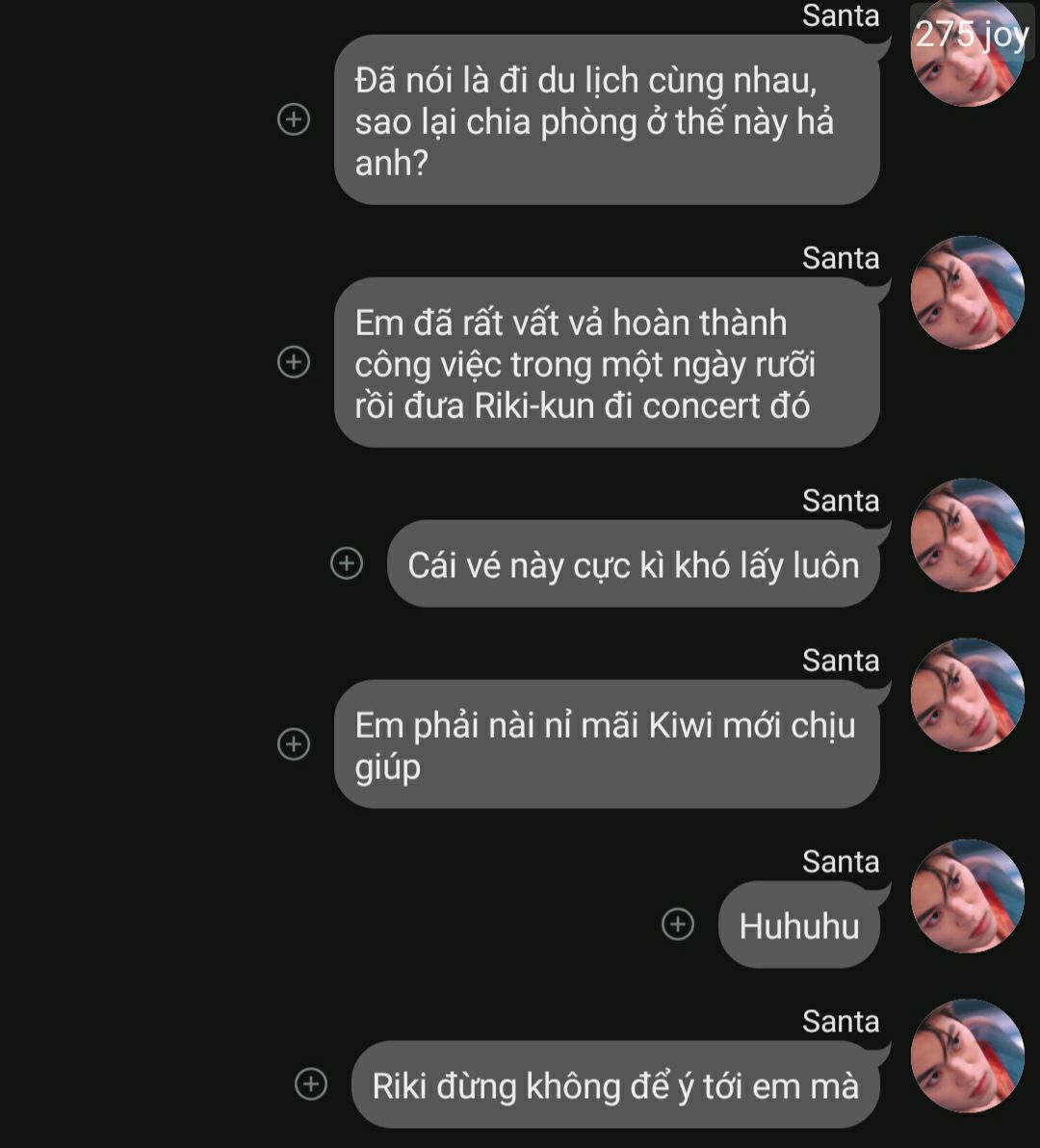This screenshot has height=1148, width=1040.
Task: Tap the plus icon beside "Huhuhu"
Action: coord(678,925)
